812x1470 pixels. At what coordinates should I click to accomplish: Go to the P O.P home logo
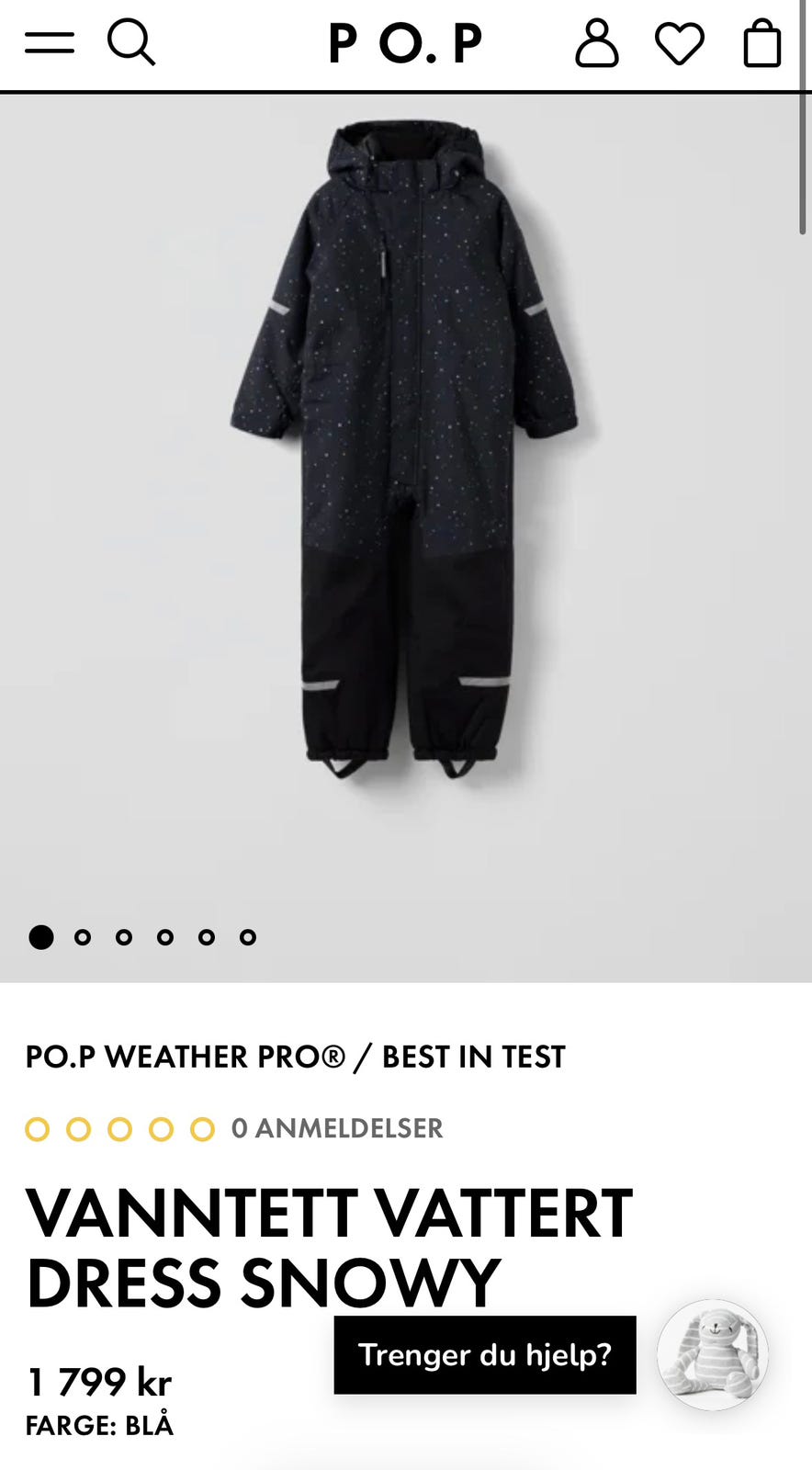coord(405,43)
